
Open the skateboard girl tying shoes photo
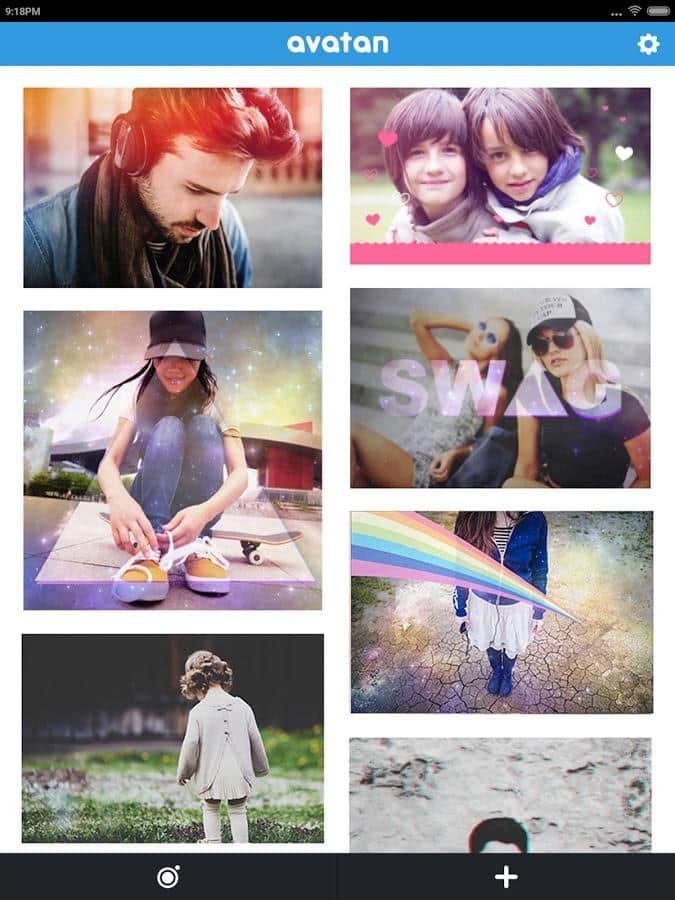click(x=172, y=460)
